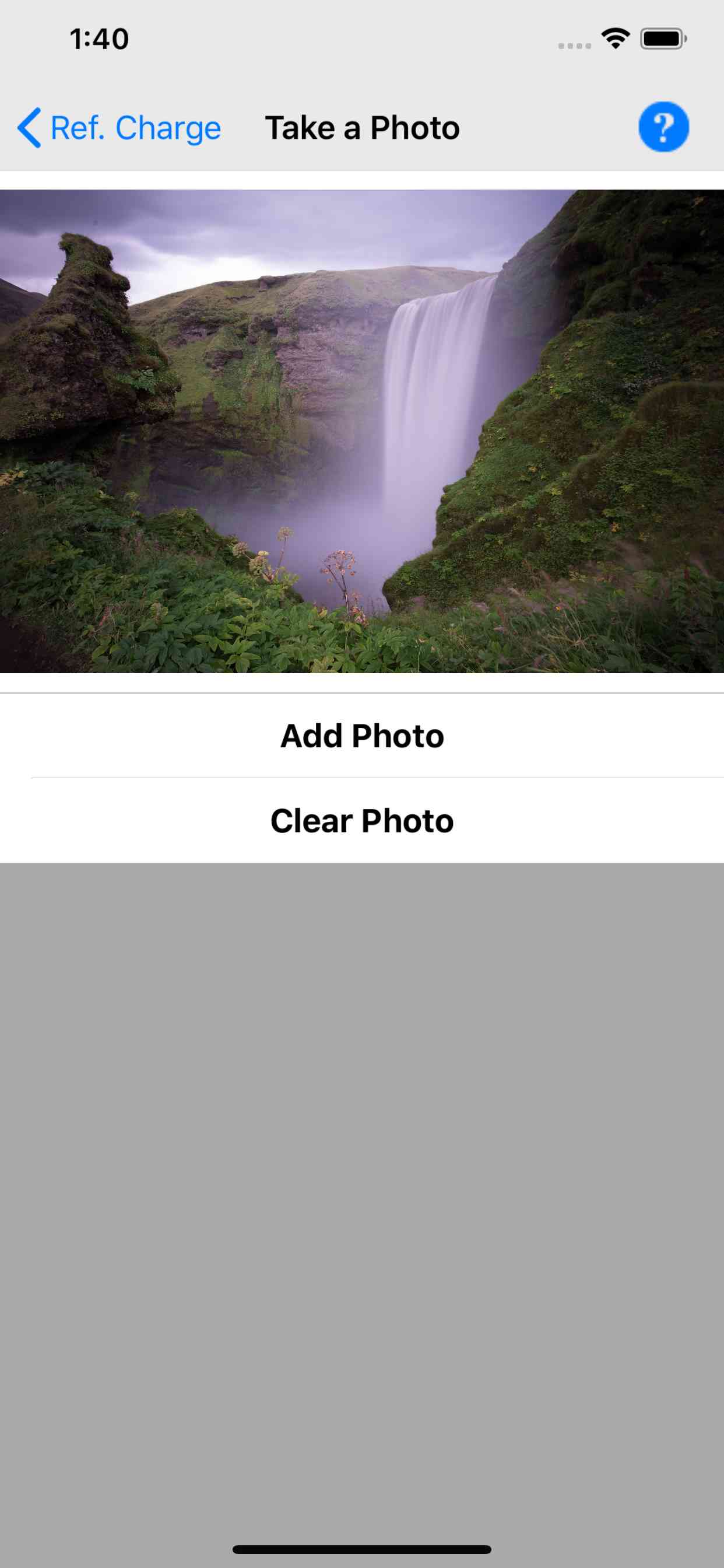Go back to Ref. Charge
Image resolution: width=724 pixels, height=1568 pixels.
click(x=120, y=128)
